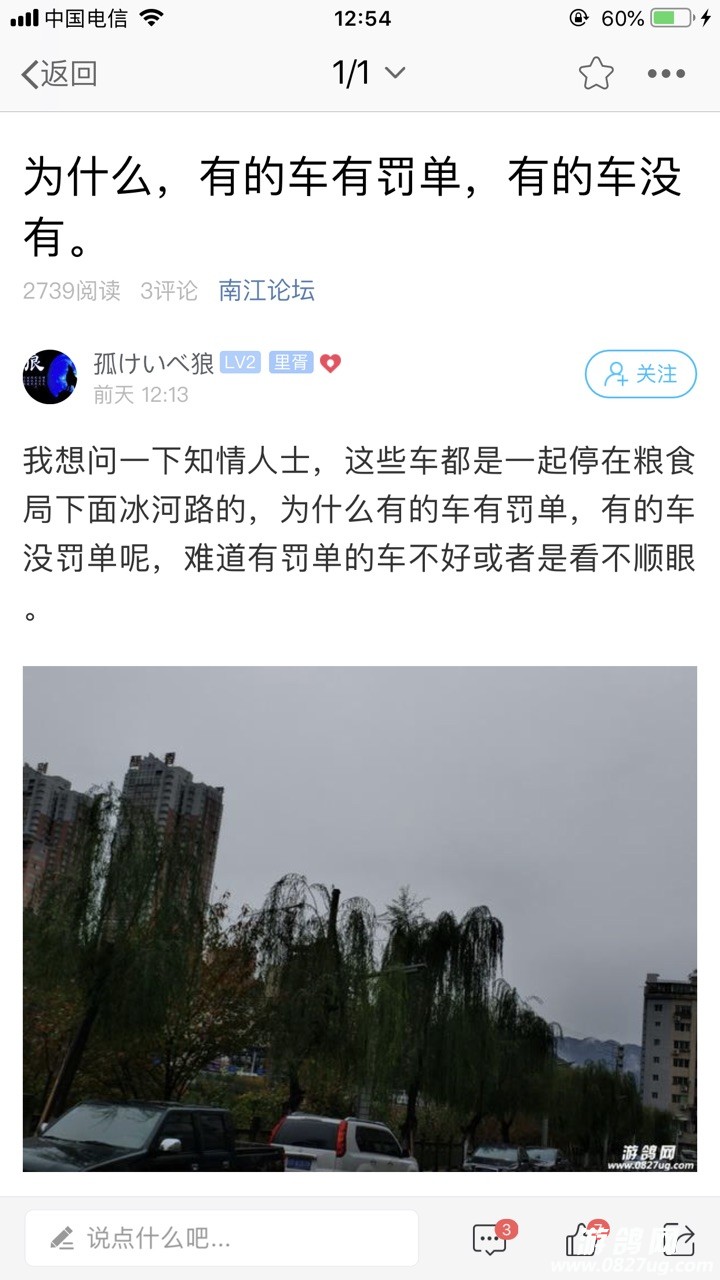720x1280 pixels.
Task: Like this post with the thumbs-up icon
Action: tap(585, 1239)
